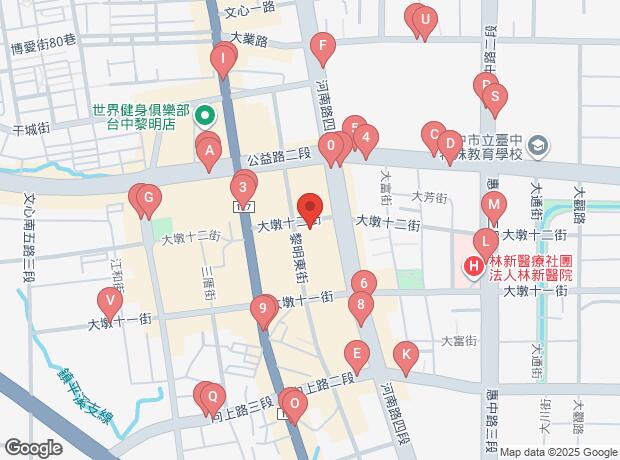The width and height of the screenshot is (620, 460).
Task: Open the marker numbered 9
Action: [x=263, y=308]
